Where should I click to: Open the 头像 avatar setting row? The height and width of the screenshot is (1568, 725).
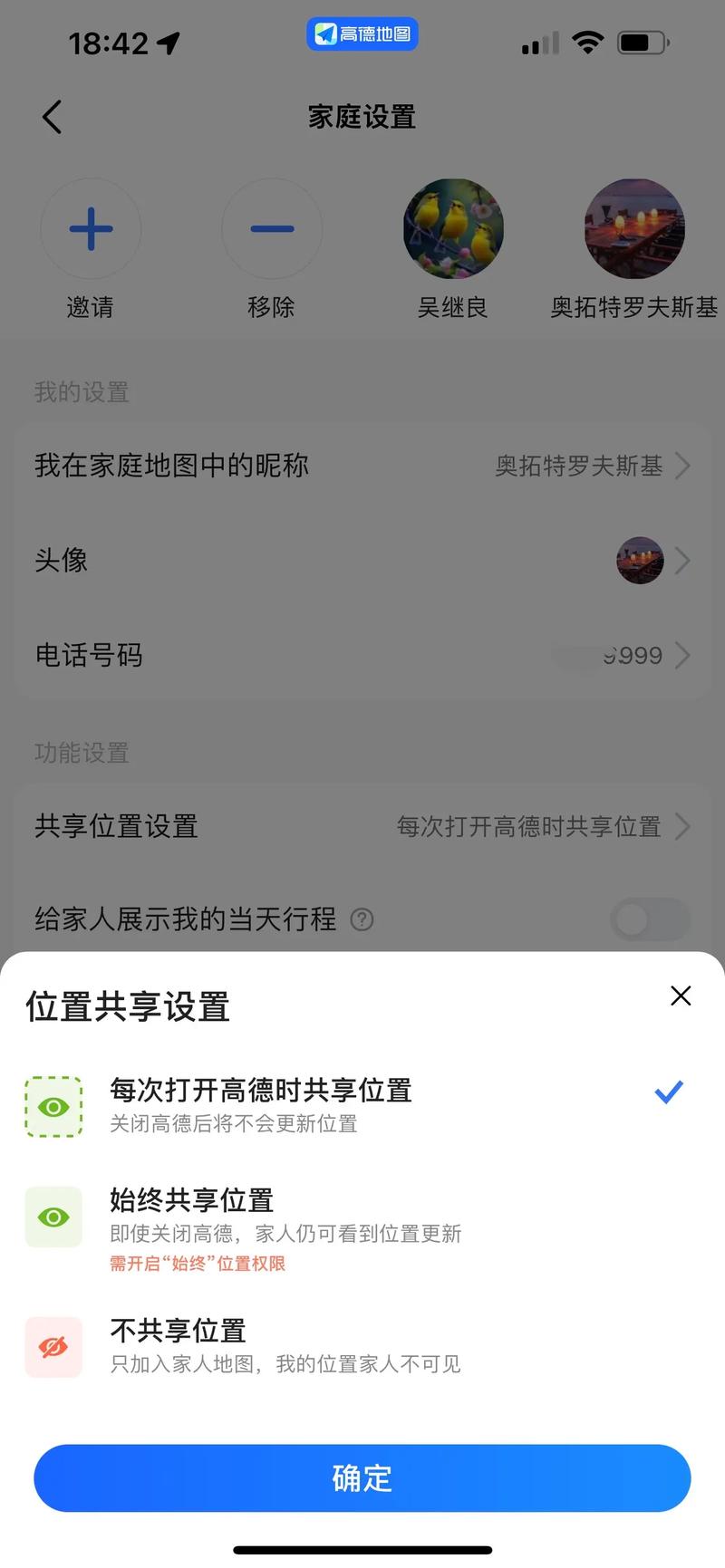(362, 560)
